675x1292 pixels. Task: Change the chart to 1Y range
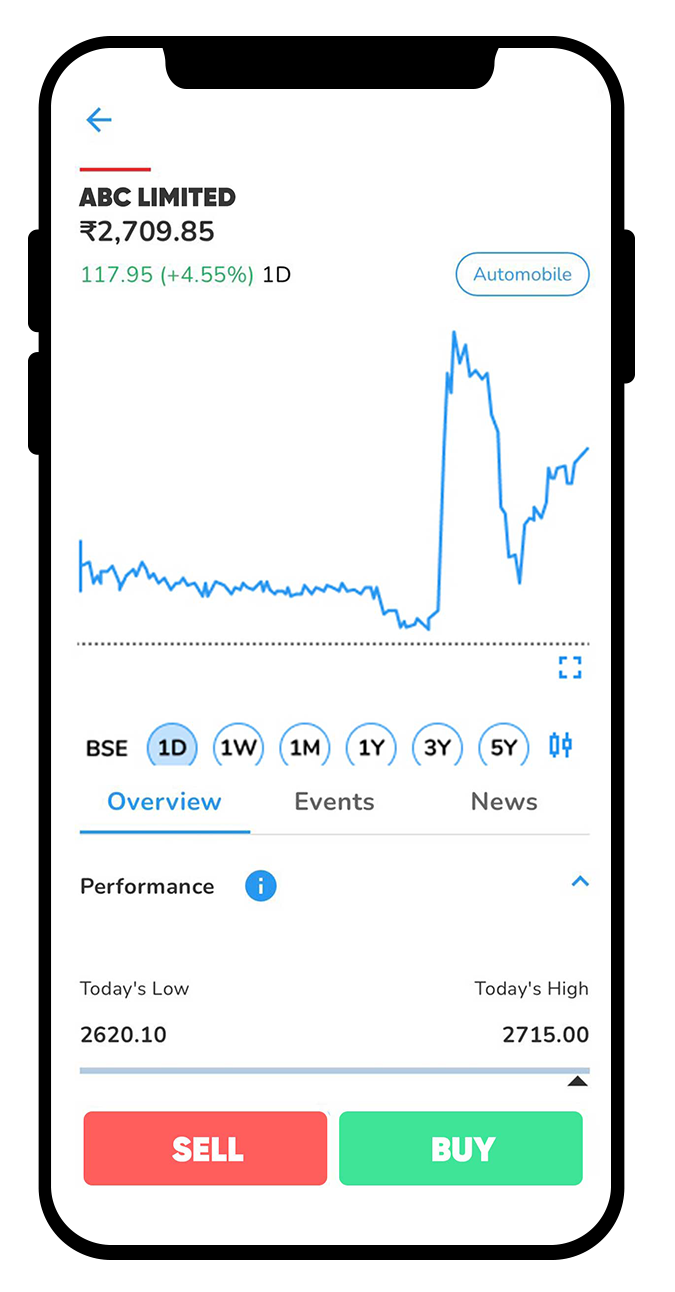[371, 747]
